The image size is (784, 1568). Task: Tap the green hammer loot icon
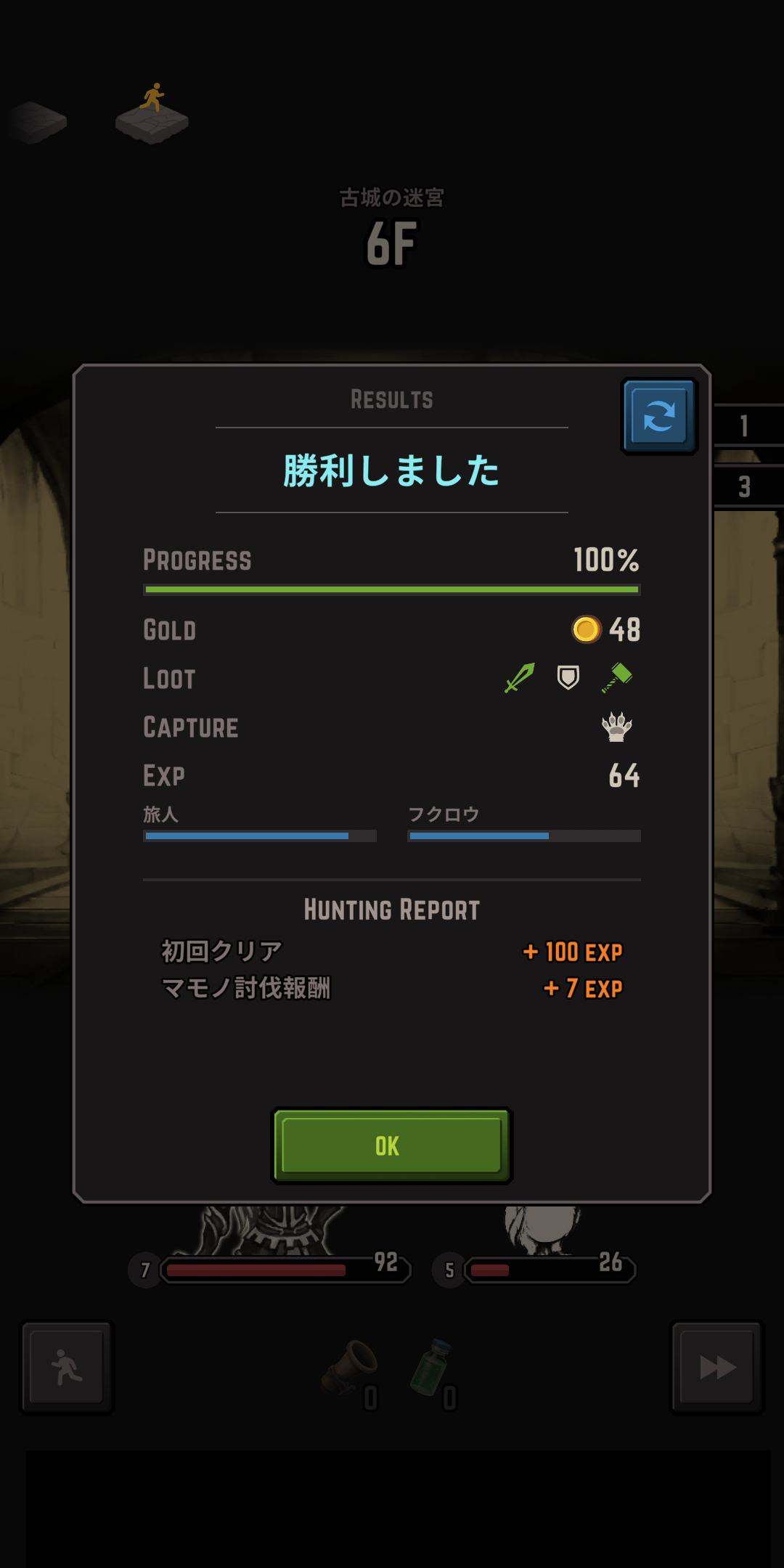coord(617,678)
